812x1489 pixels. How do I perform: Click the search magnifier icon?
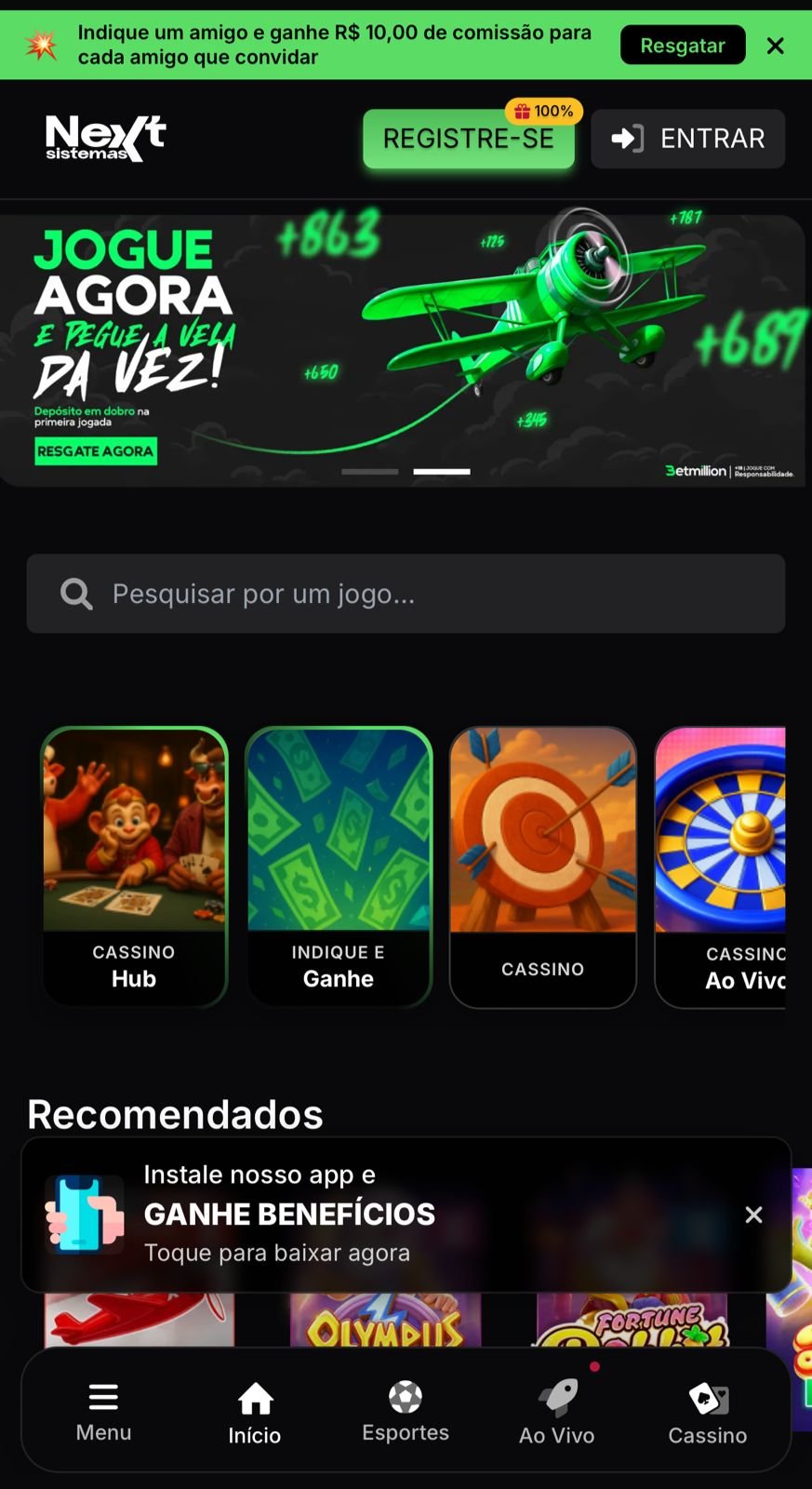click(75, 593)
